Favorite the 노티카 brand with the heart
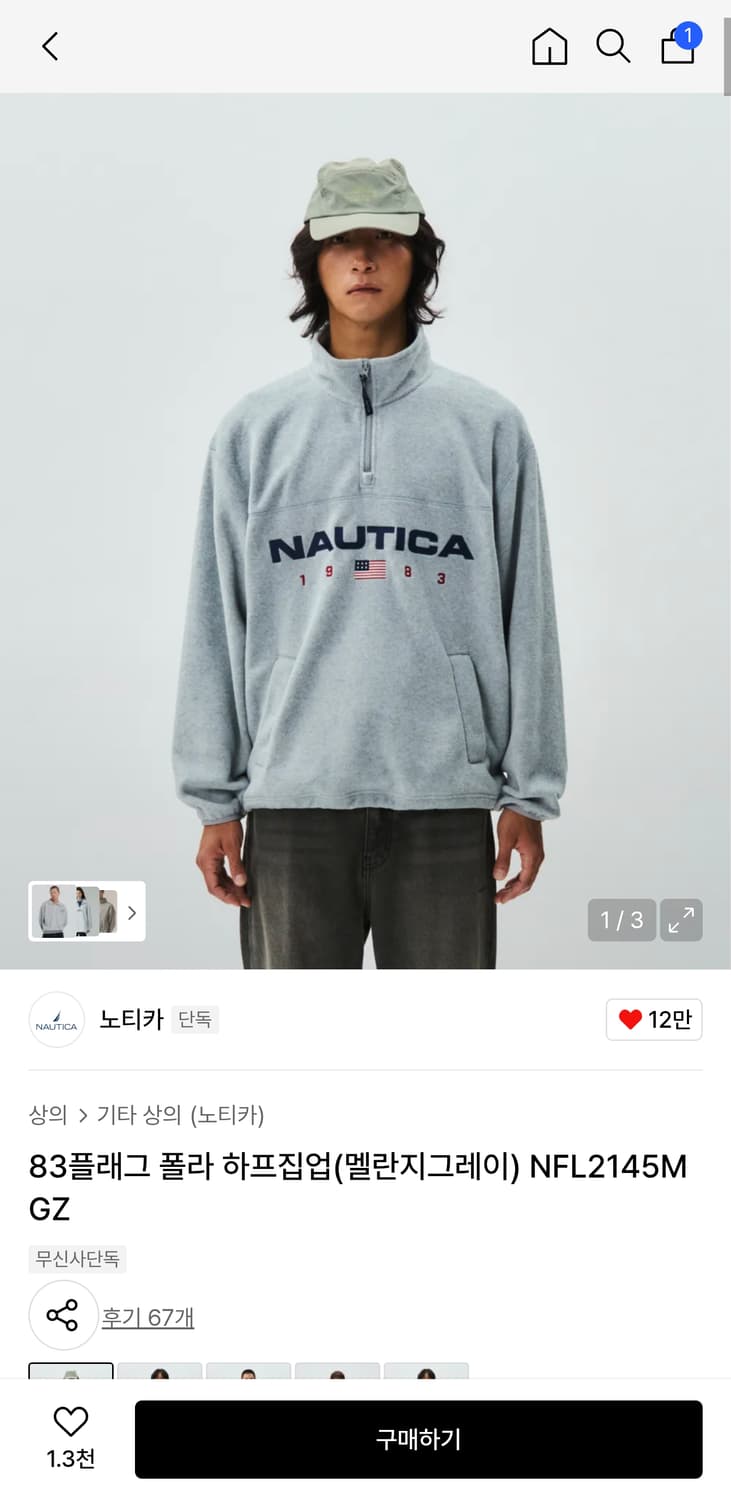 click(x=653, y=1019)
